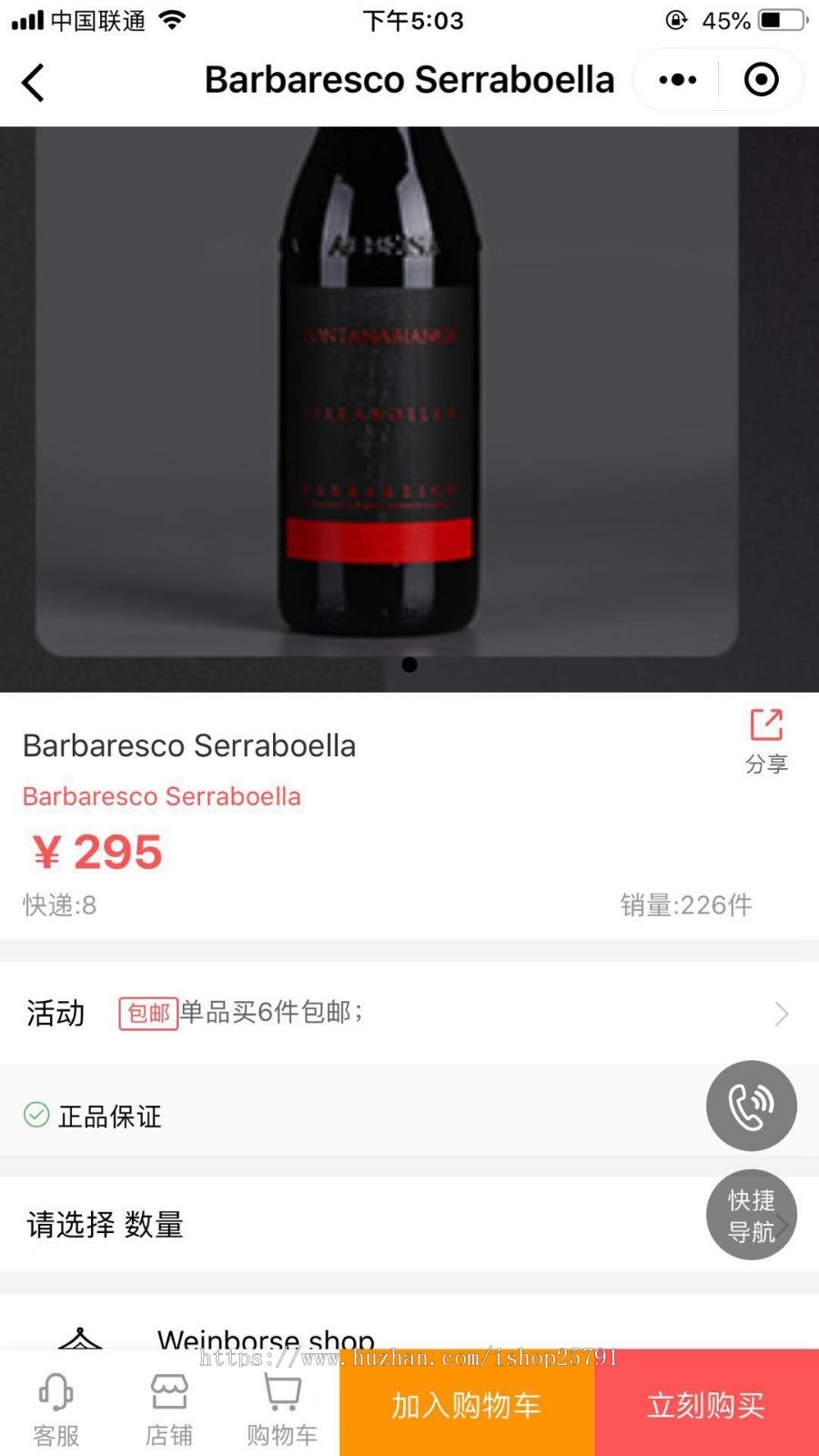Tap the green checkmark beside 正品保证
The image size is (819, 1456).
coord(35,1116)
